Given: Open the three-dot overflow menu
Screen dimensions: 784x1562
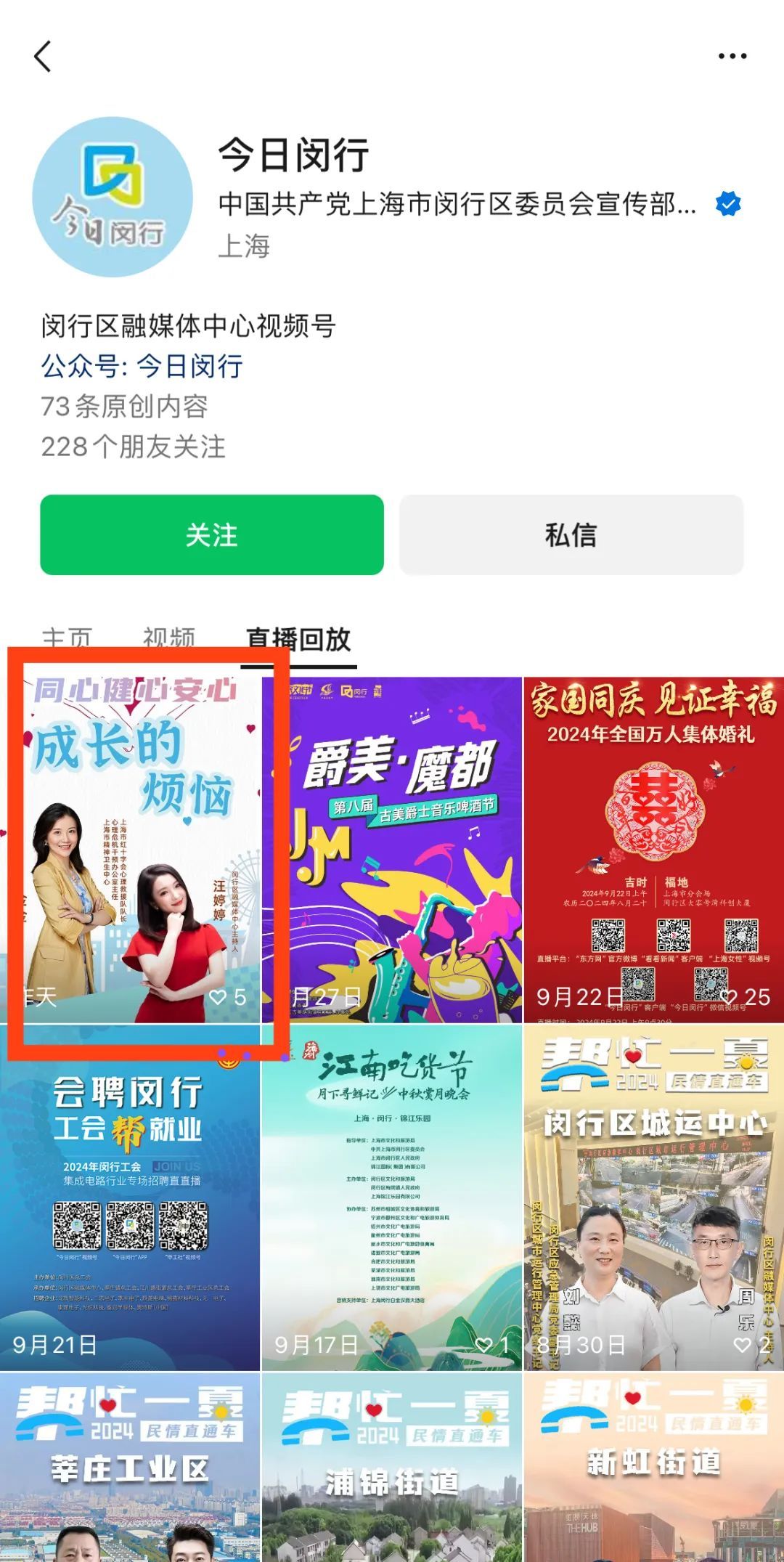Looking at the screenshot, I should pyautogui.click(x=732, y=57).
